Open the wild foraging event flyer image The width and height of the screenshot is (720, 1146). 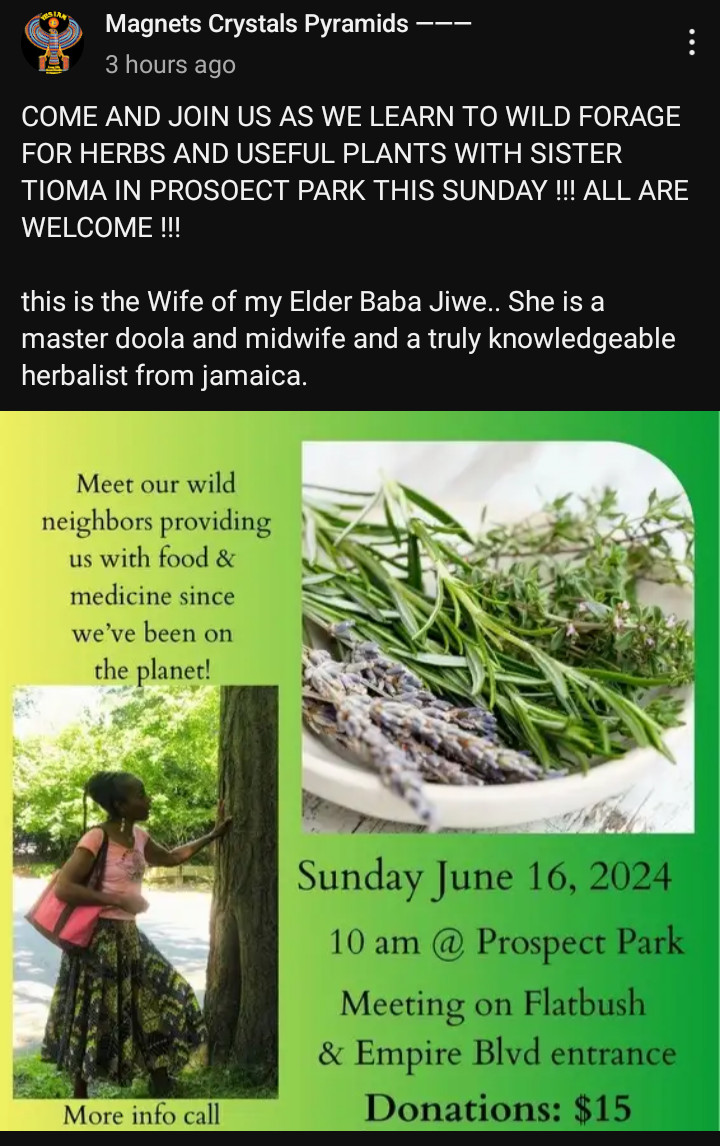pyautogui.click(x=360, y=770)
